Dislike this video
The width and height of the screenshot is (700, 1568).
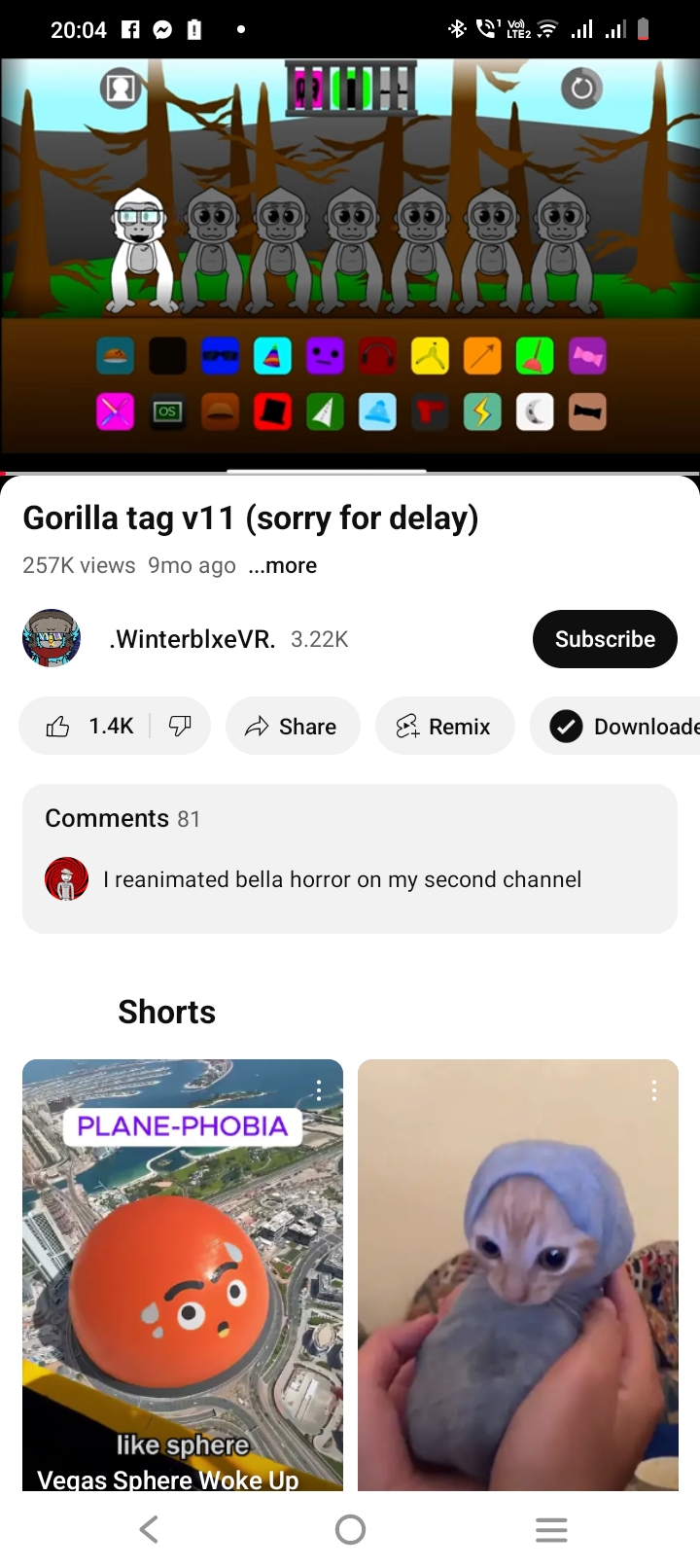[x=181, y=726]
